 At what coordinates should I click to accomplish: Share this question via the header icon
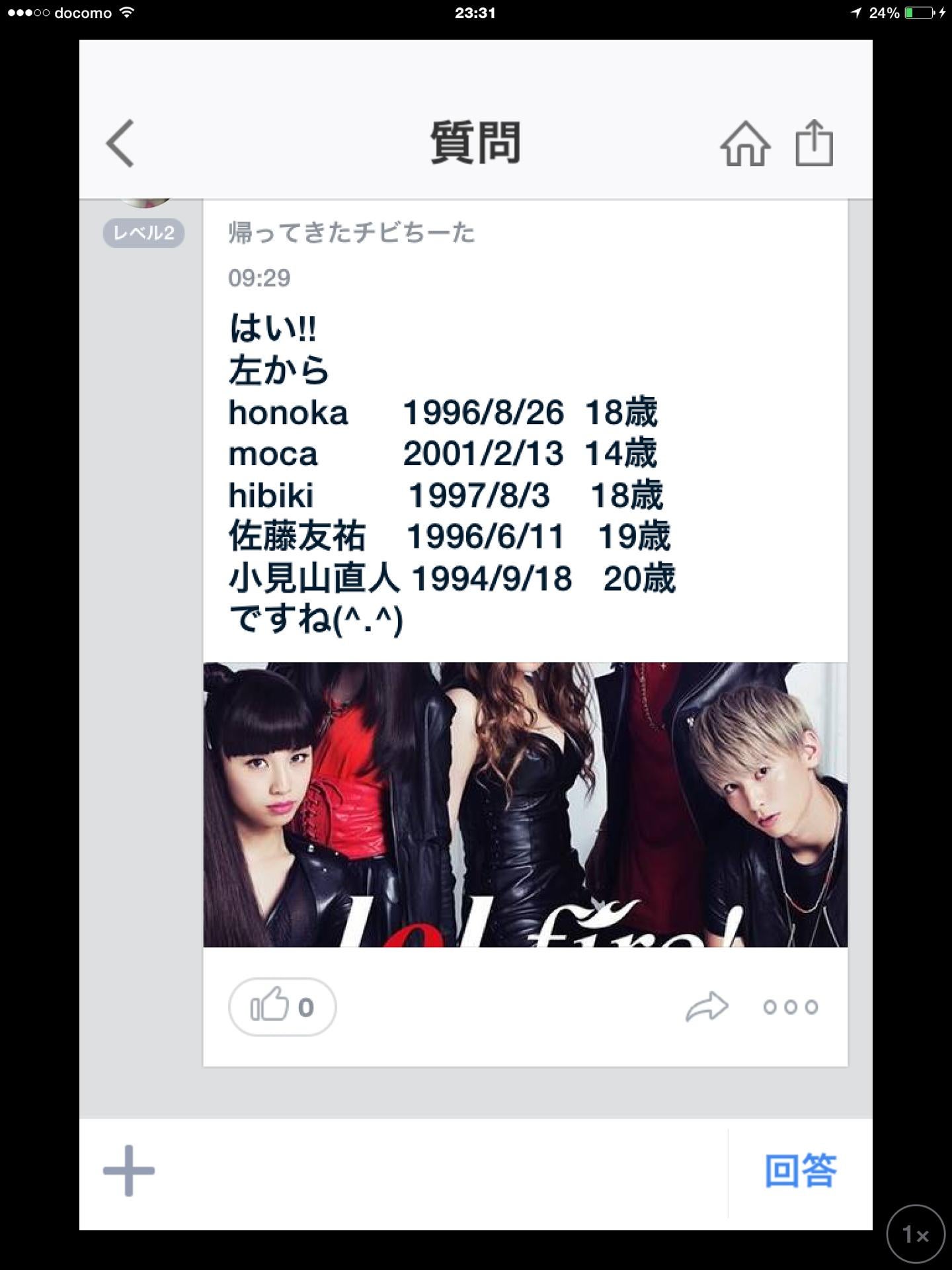click(814, 143)
